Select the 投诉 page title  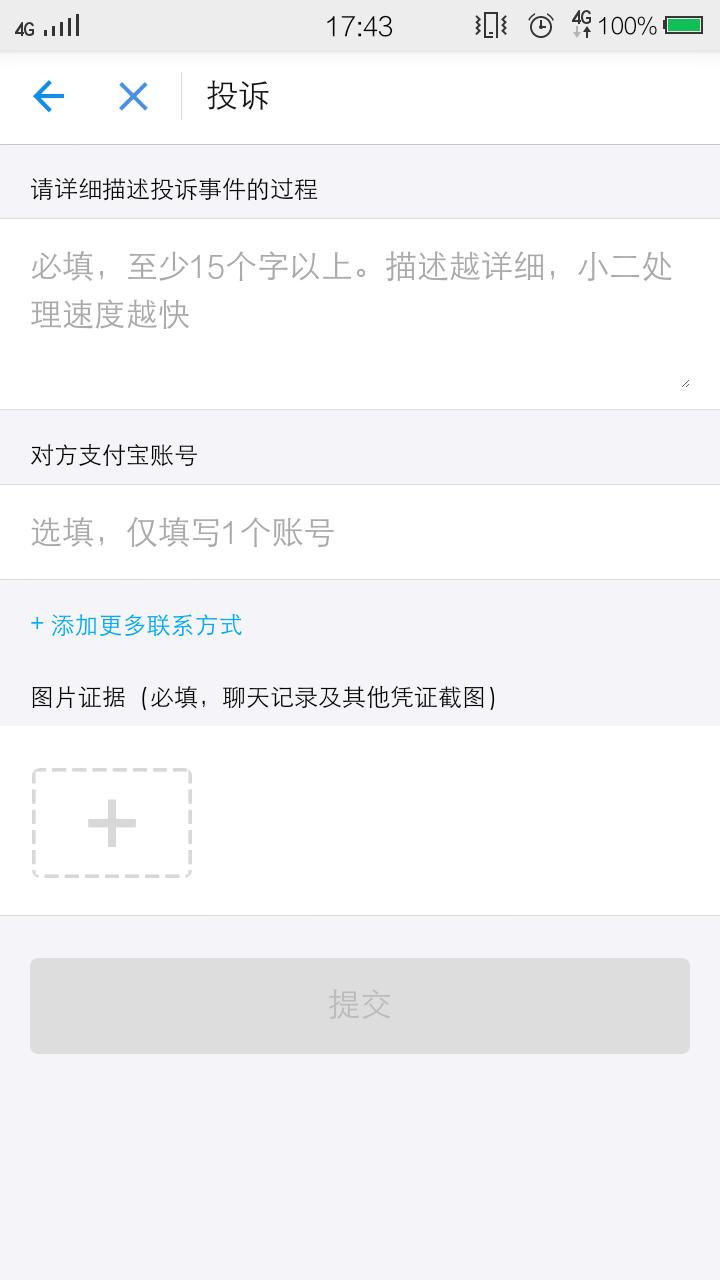tap(237, 95)
